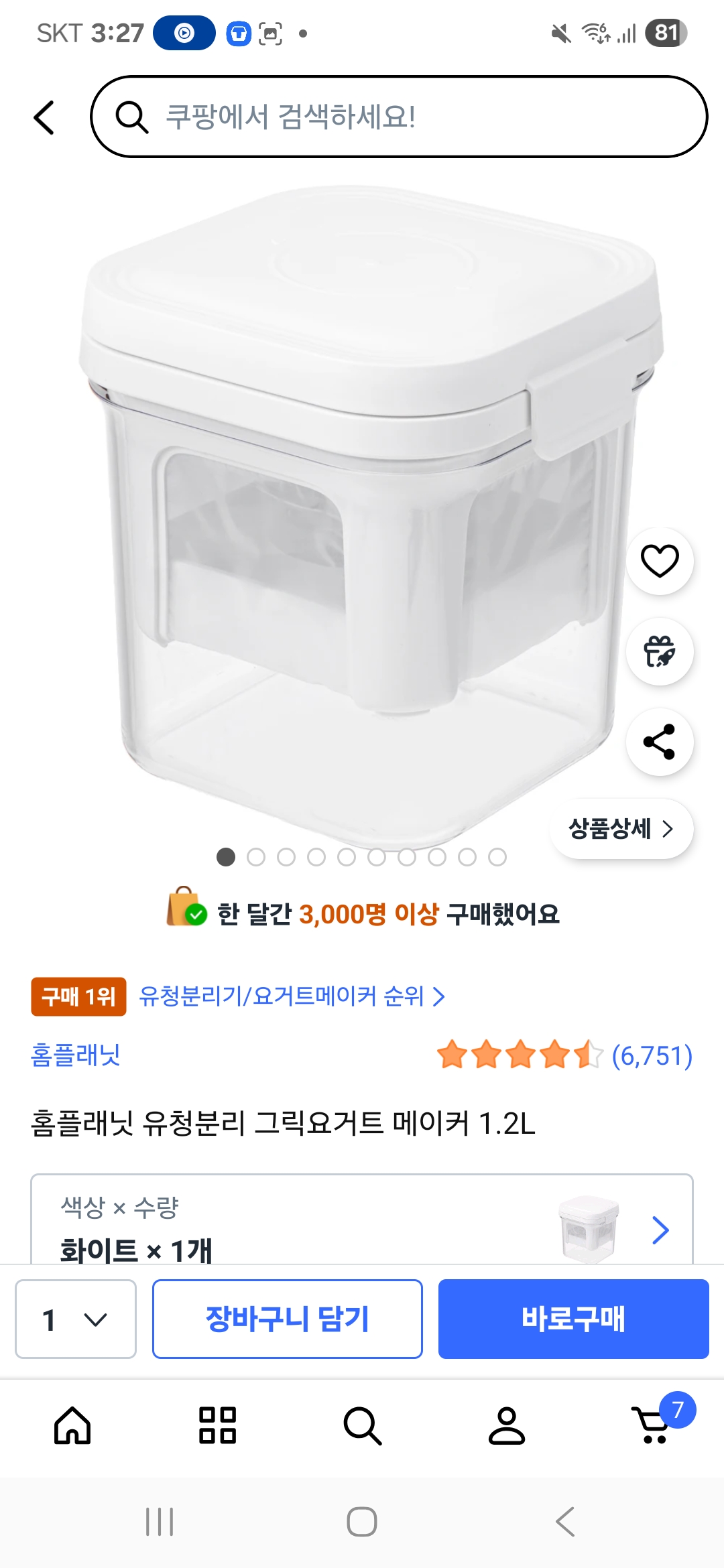The width and height of the screenshot is (724, 1568).
Task: Go back using the top-left arrow
Action: [44, 118]
